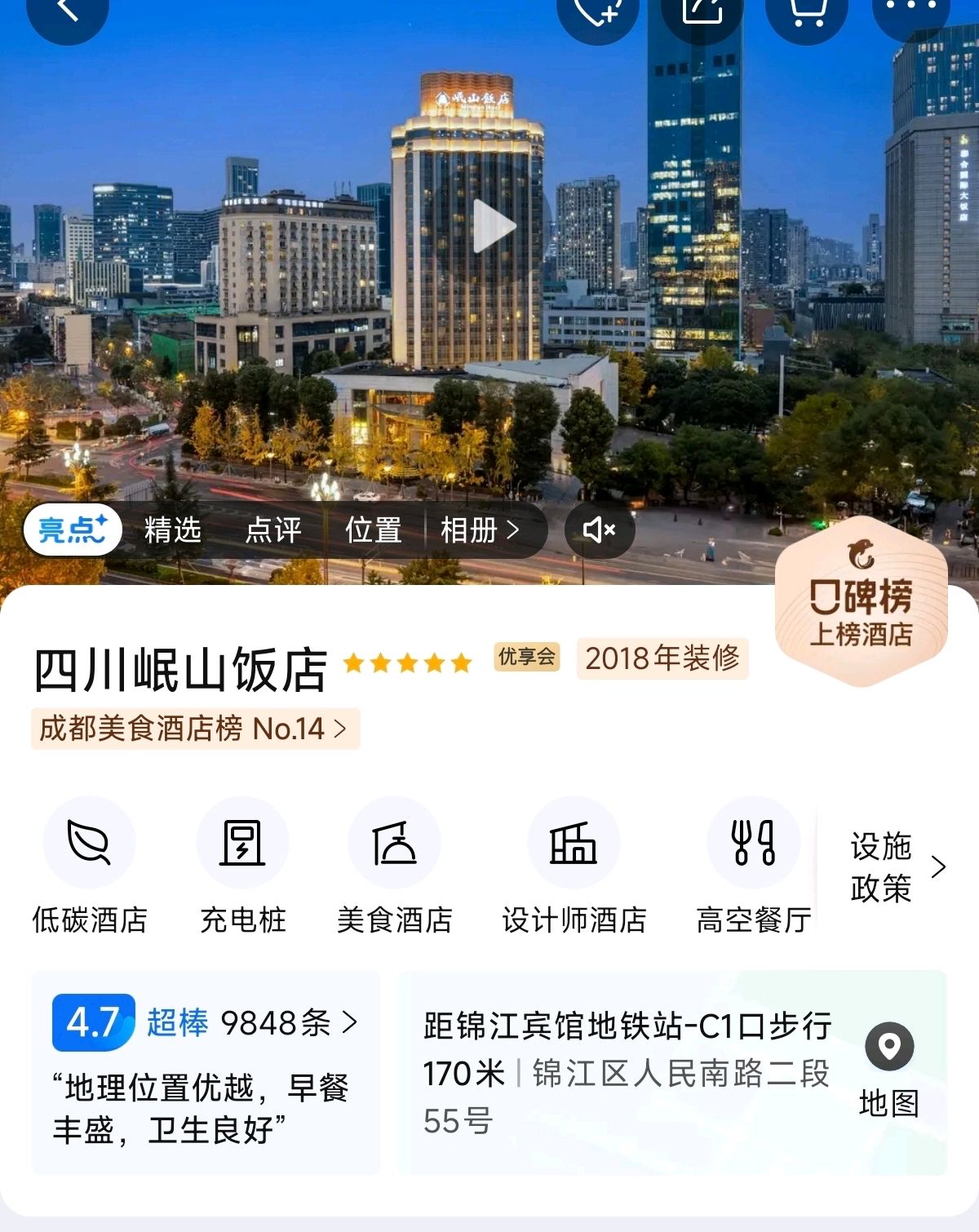Image resolution: width=979 pixels, height=1232 pixels.
Task: Tap the 优享会 membership badge
Action: [527, 657]
